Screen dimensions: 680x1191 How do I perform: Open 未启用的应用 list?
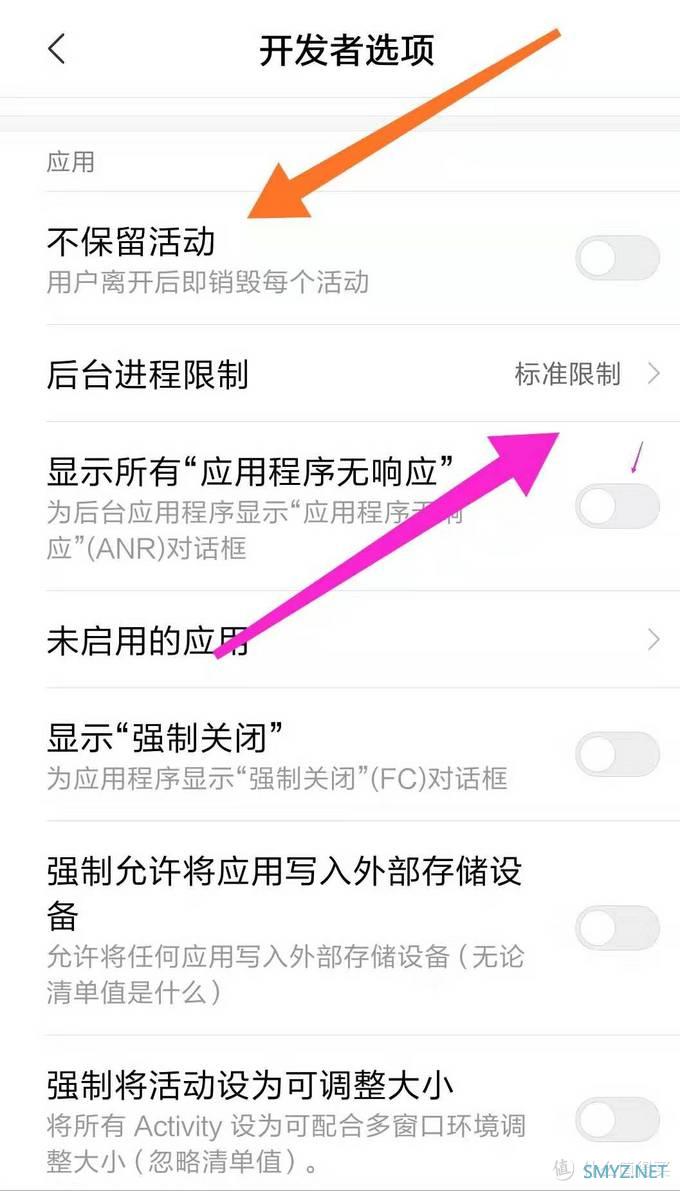click(340, 641)
